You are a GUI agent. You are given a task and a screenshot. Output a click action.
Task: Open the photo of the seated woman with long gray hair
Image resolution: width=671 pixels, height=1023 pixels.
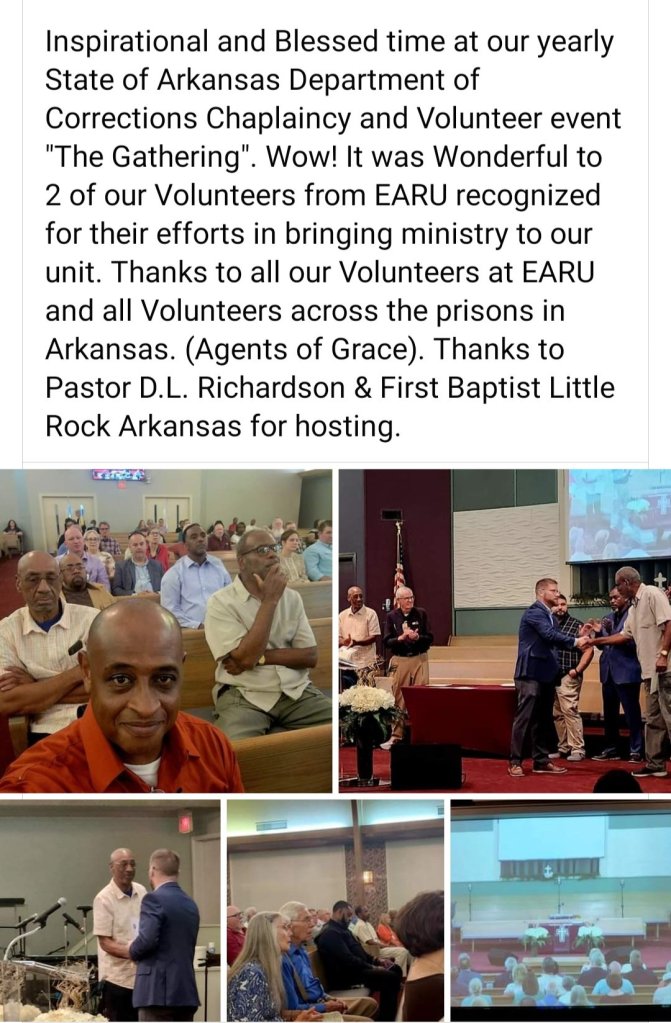[x=335, y=910]
